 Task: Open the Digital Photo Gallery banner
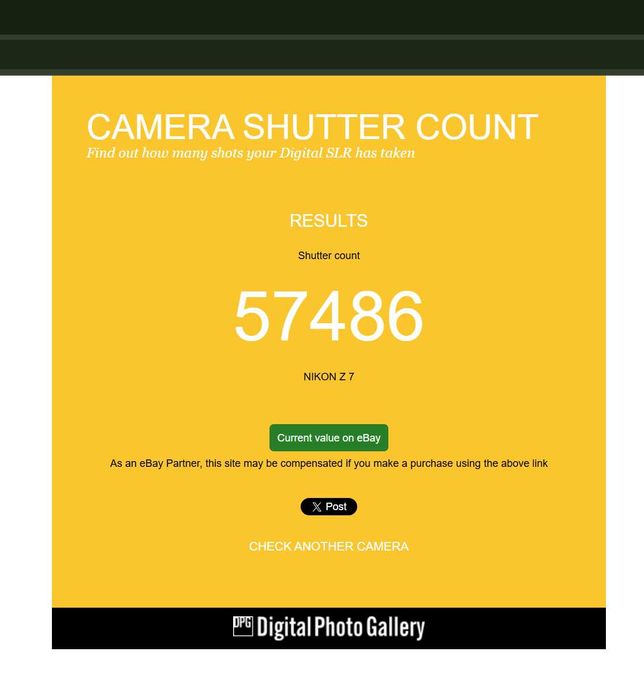coord(328,628)
